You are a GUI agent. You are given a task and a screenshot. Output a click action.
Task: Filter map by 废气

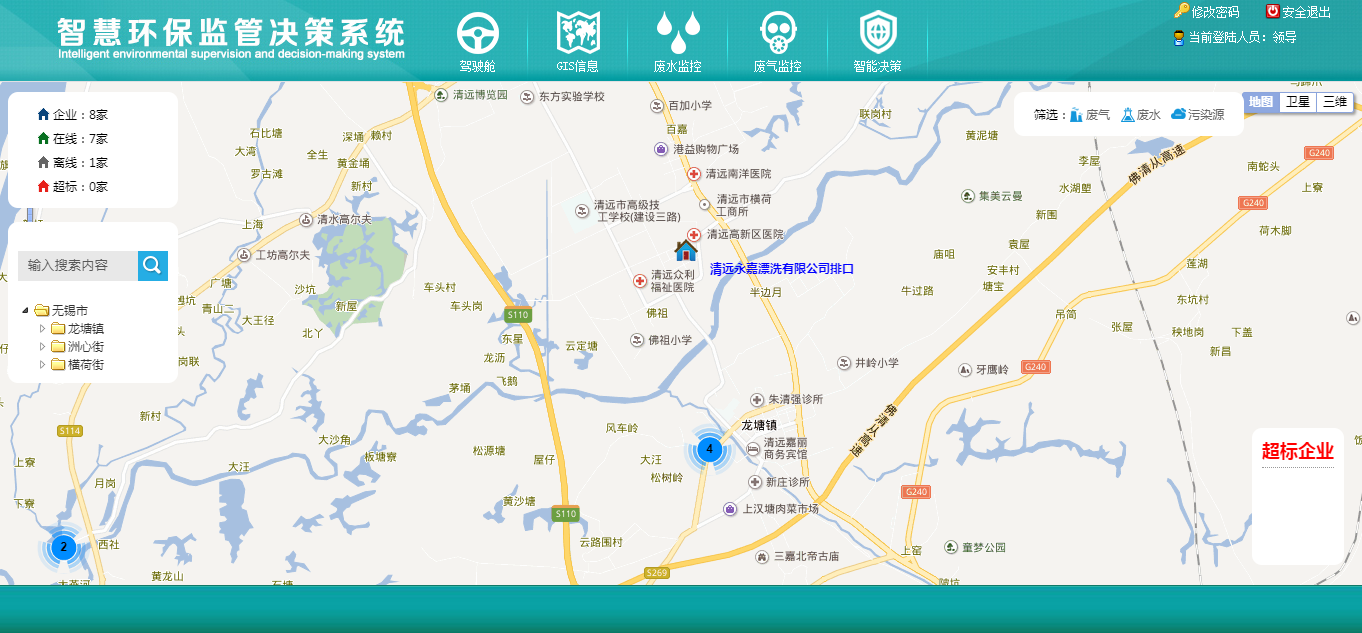1090,115
